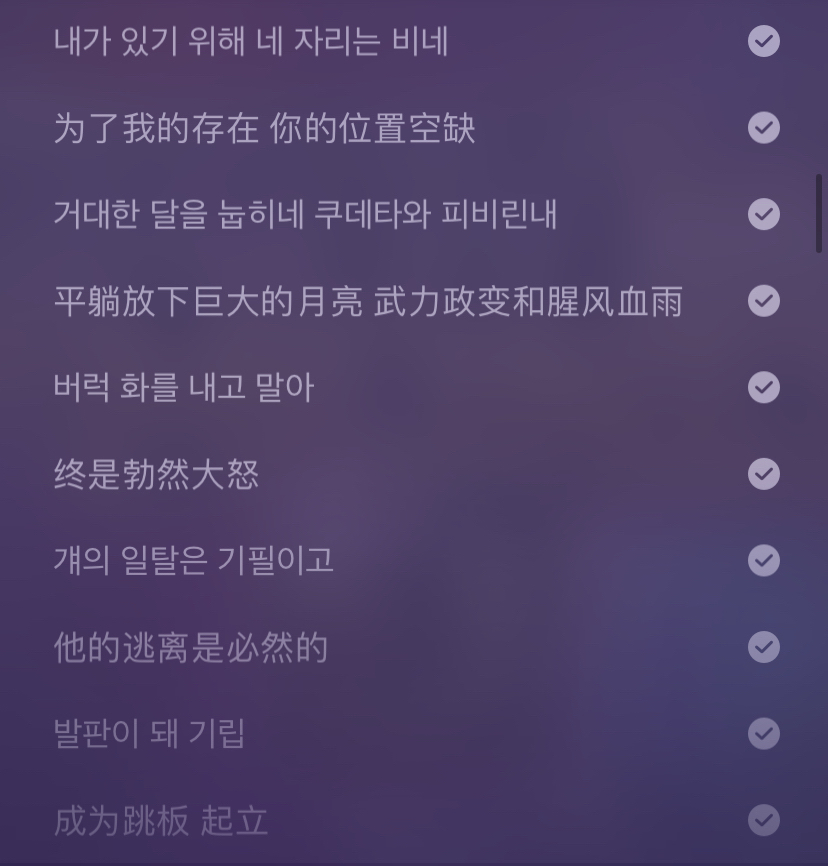Toggle selection of 终是勃然大怒
Viewport: 828px width, 866px height.
(x=764, y=473)
